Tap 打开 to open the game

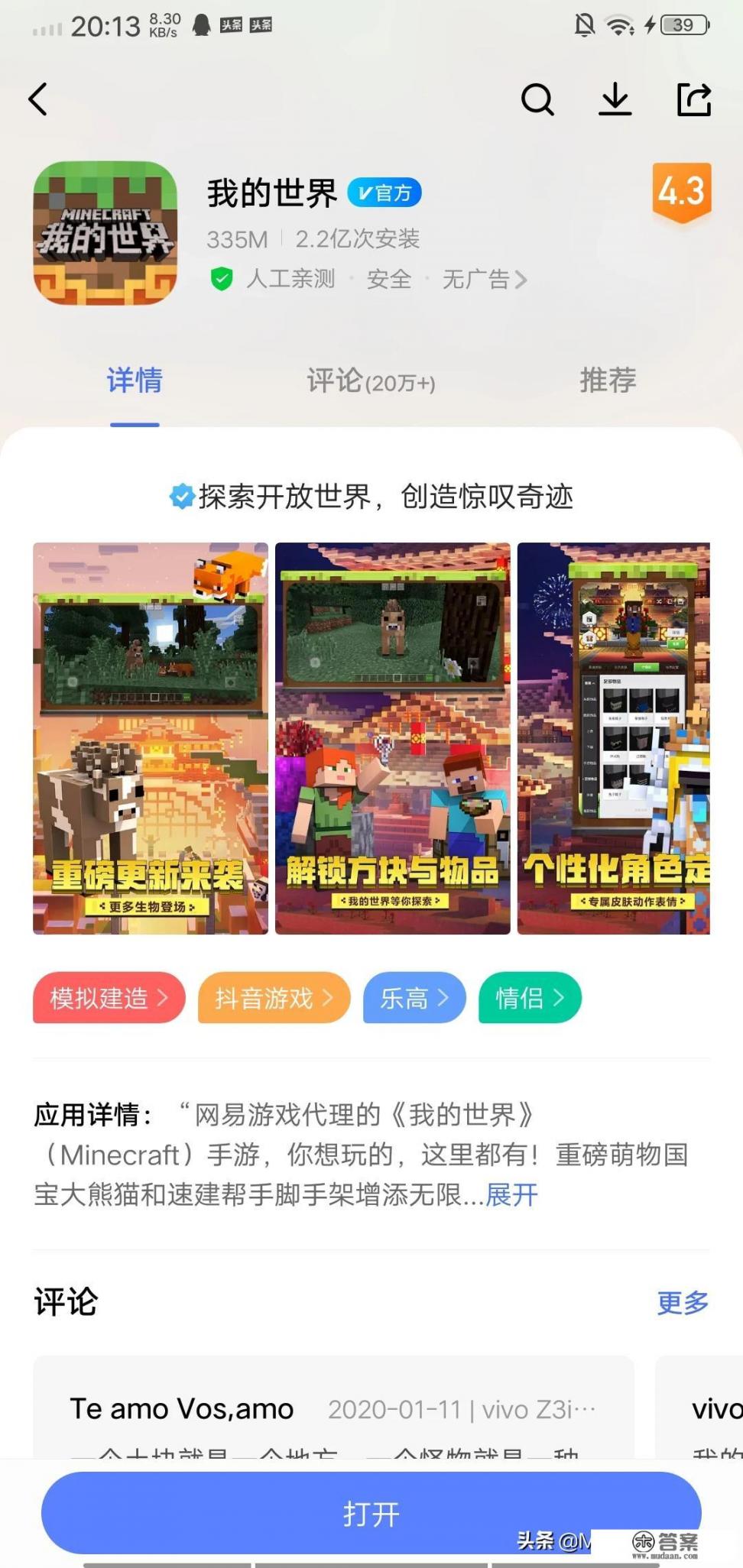point(371,1513)
